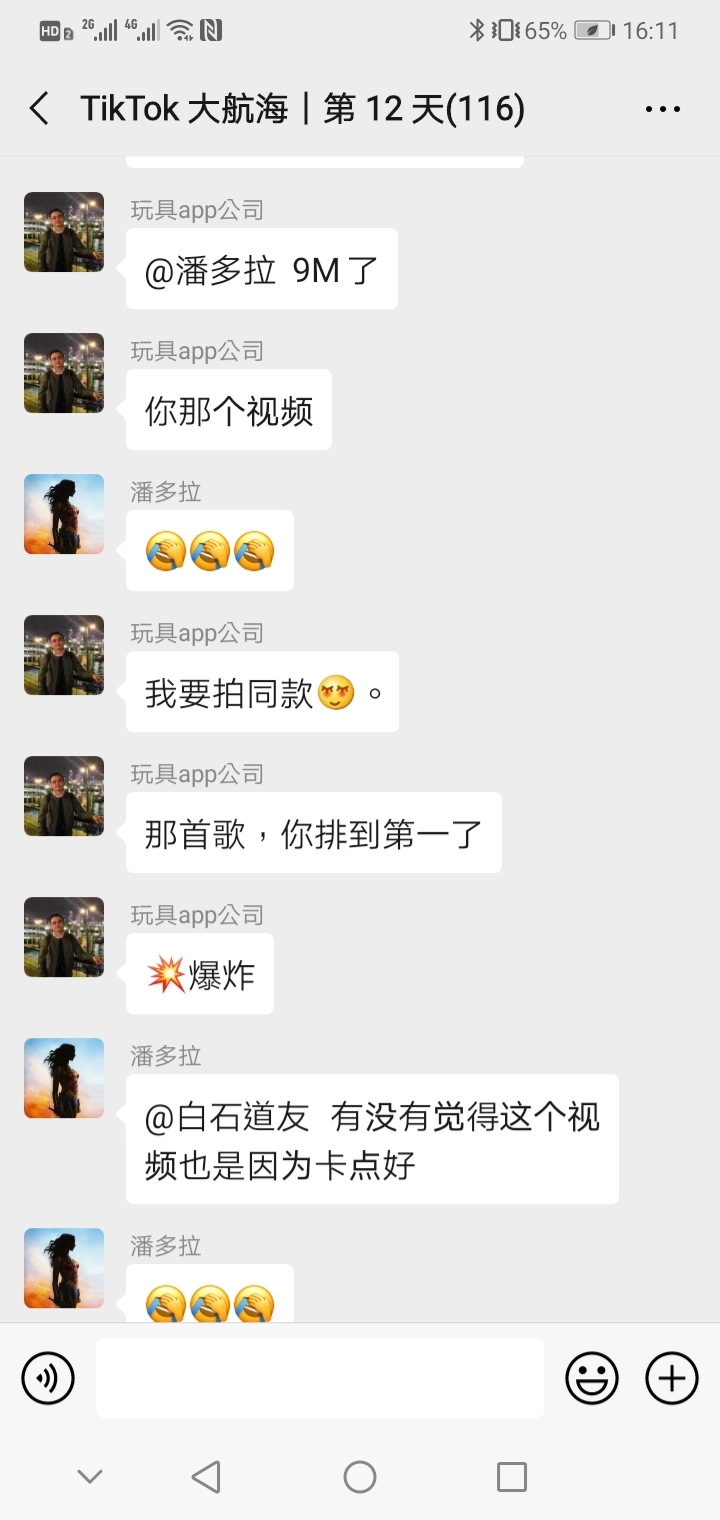
Task: Open the plus attachment menu
Action: point(672,1378)
